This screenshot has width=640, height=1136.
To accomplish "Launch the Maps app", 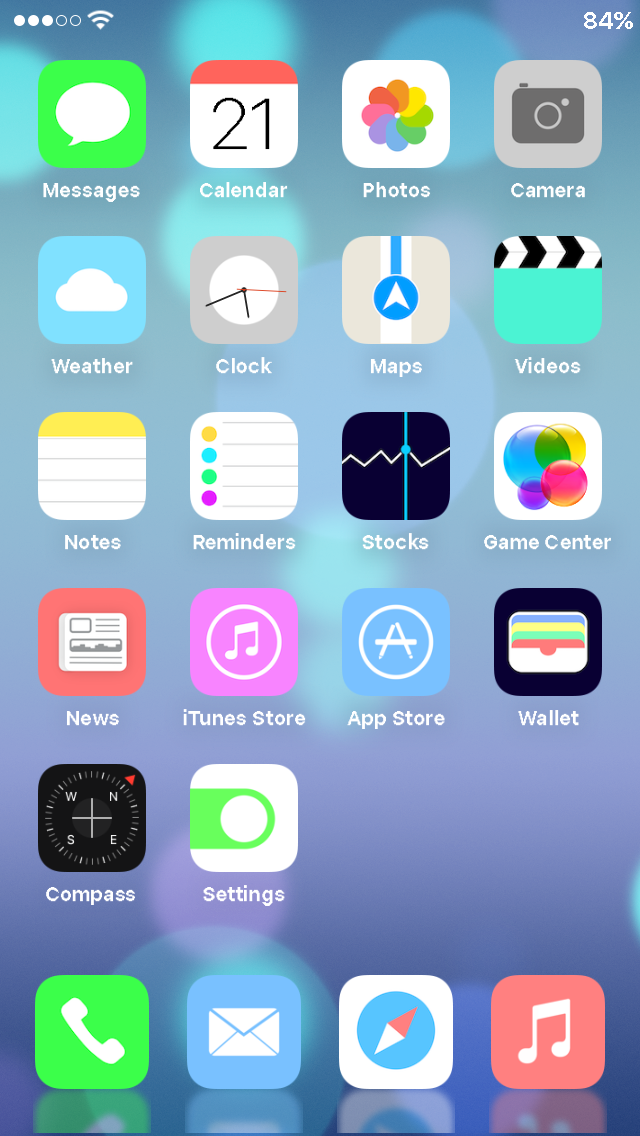I will coord(396,290).
